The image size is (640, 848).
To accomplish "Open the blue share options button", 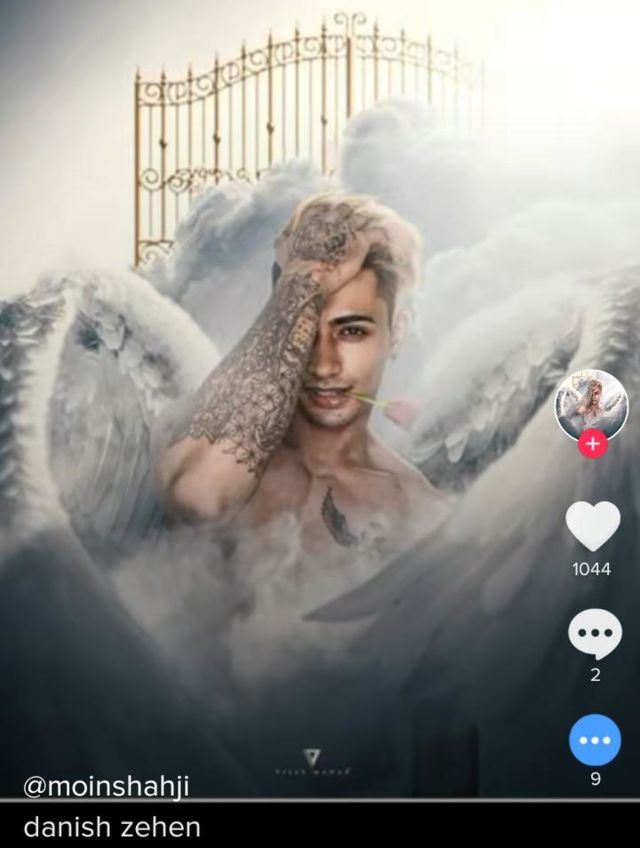I will [594, 741].
